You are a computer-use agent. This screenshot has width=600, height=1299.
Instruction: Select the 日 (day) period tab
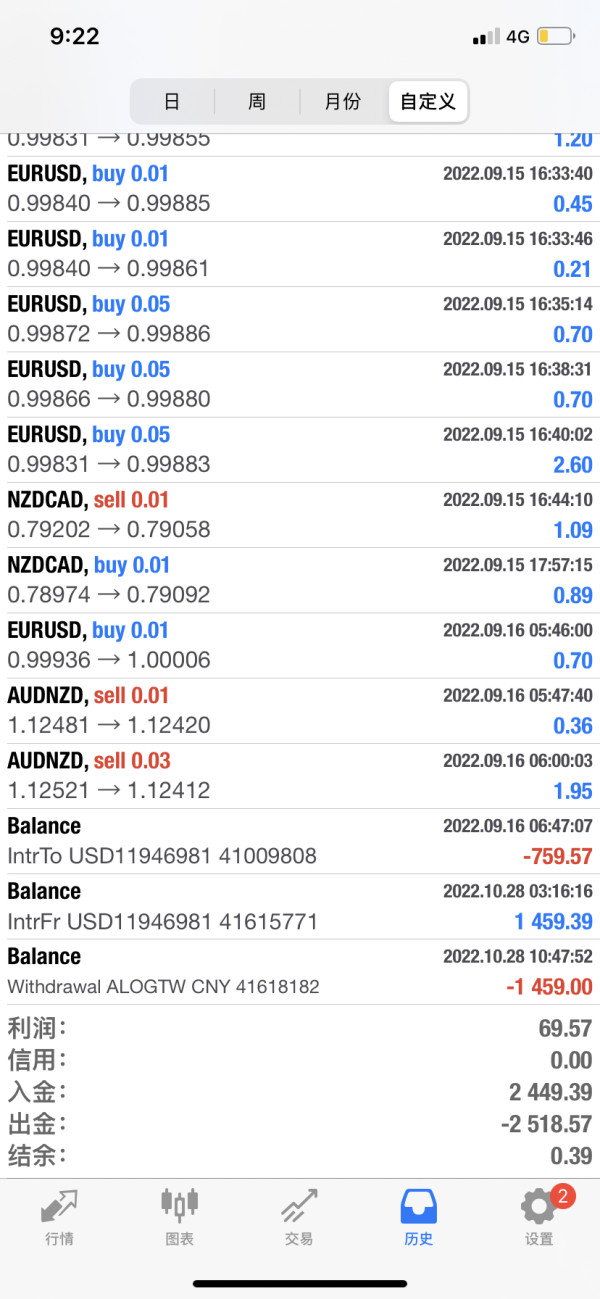[x=172, y=101]
